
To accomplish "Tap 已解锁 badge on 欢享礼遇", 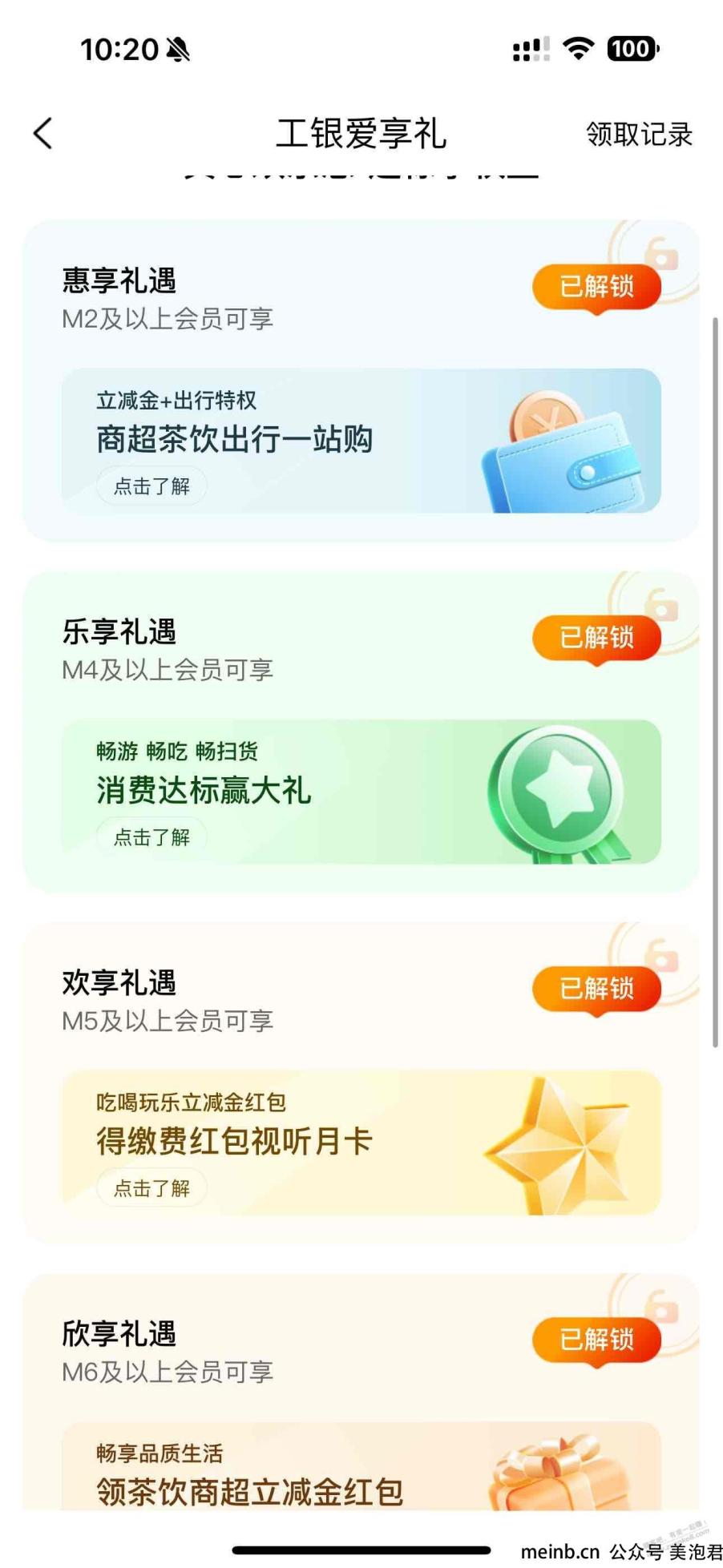I will coord(596,989).
